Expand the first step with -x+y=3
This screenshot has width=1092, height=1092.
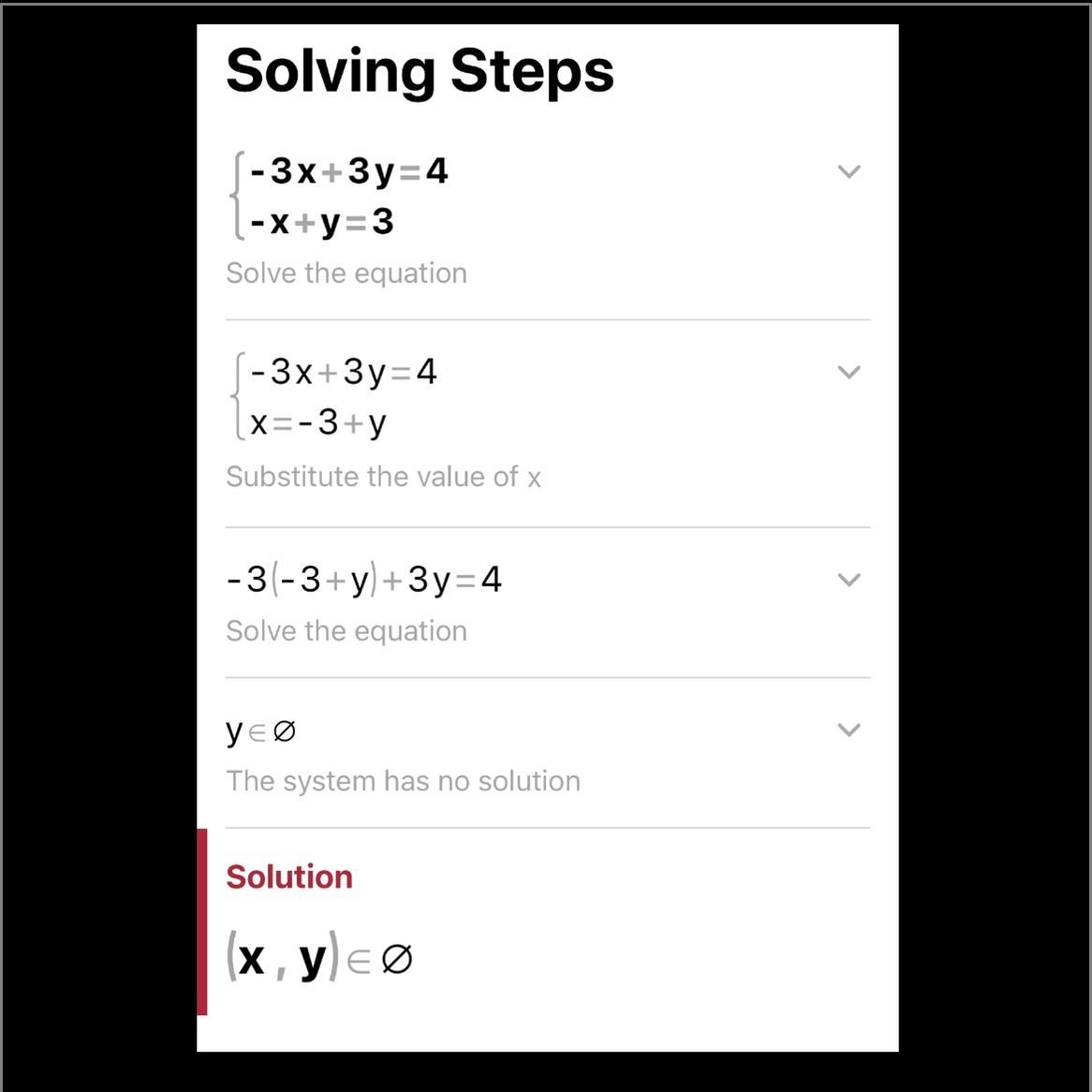pyautogui.click(x=849, y=171)
